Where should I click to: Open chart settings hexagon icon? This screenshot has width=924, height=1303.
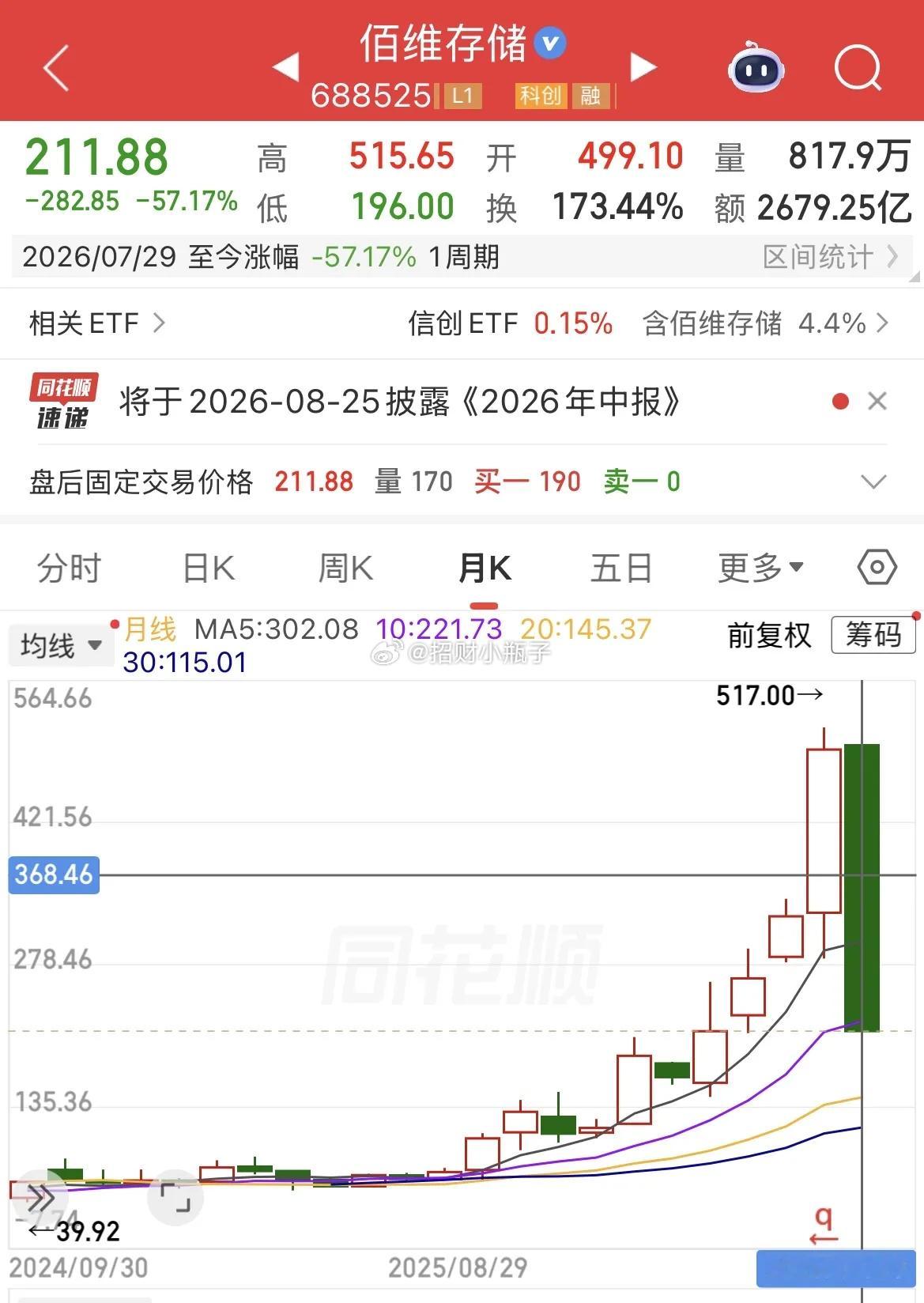(x=877, y=568)
